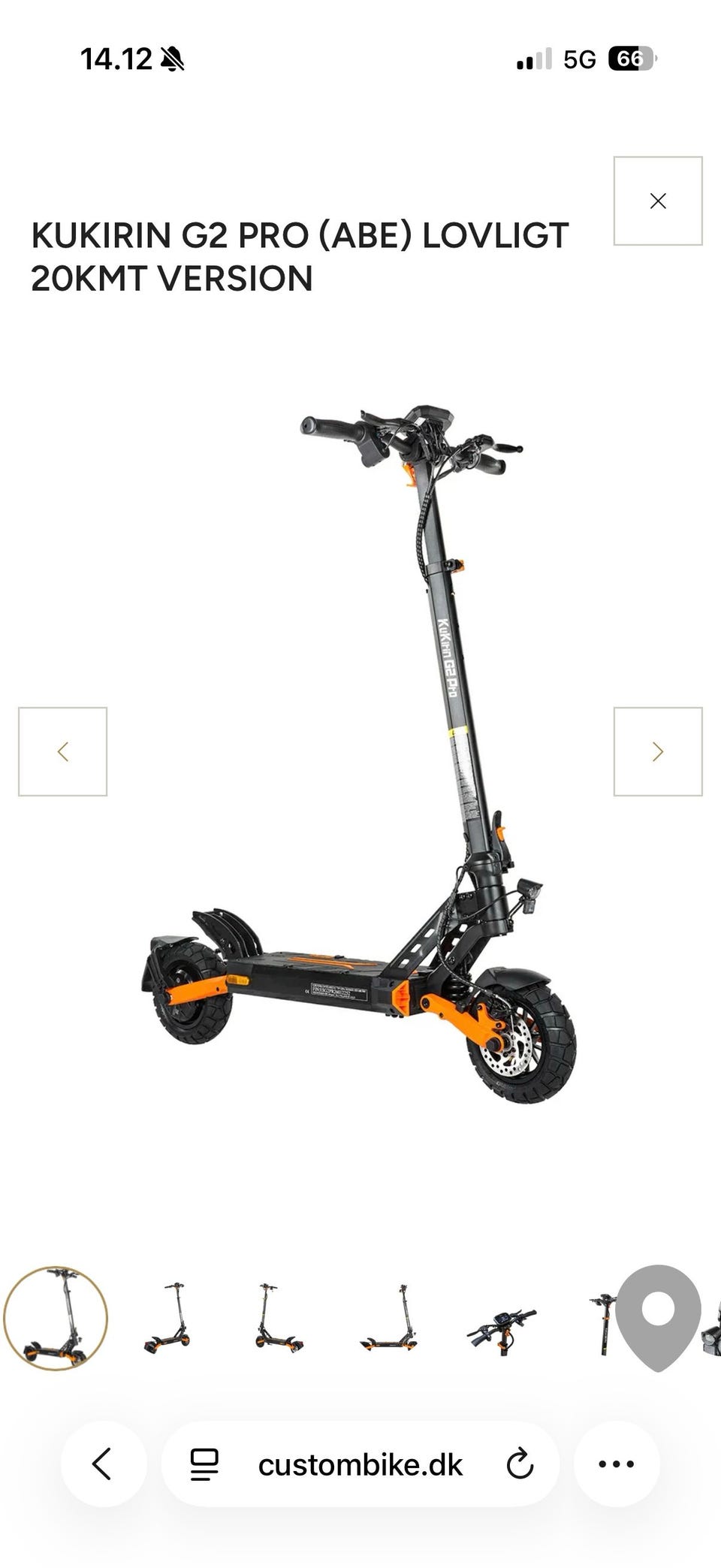Reload the current page
721x1568 pixels.
coord(520,1464)
